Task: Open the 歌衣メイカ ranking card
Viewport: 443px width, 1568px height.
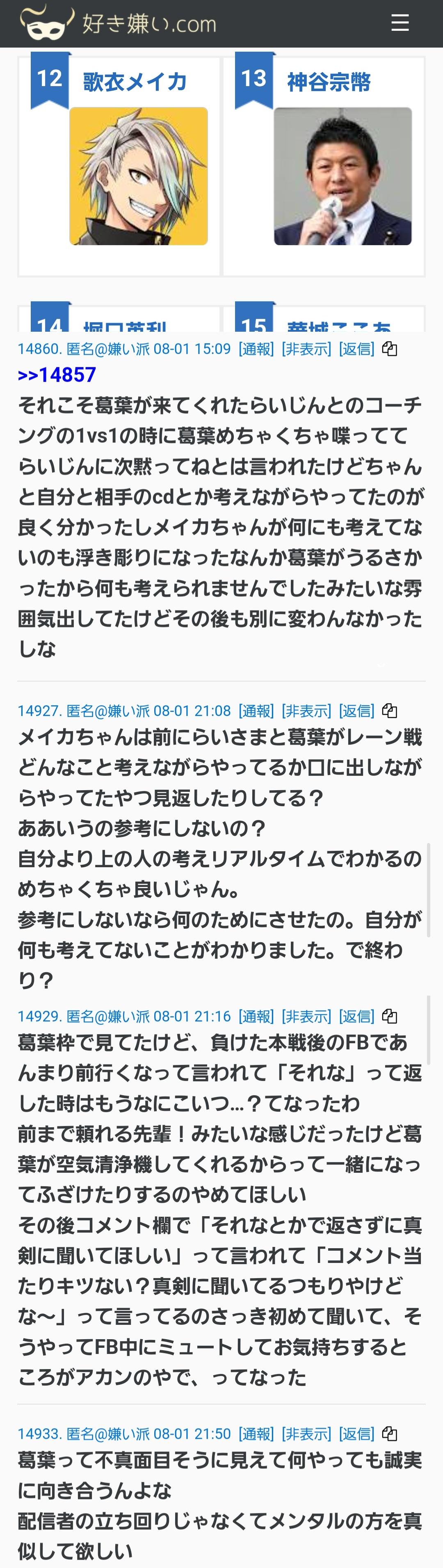Action: pyautogui.click(x=138, y=176)
